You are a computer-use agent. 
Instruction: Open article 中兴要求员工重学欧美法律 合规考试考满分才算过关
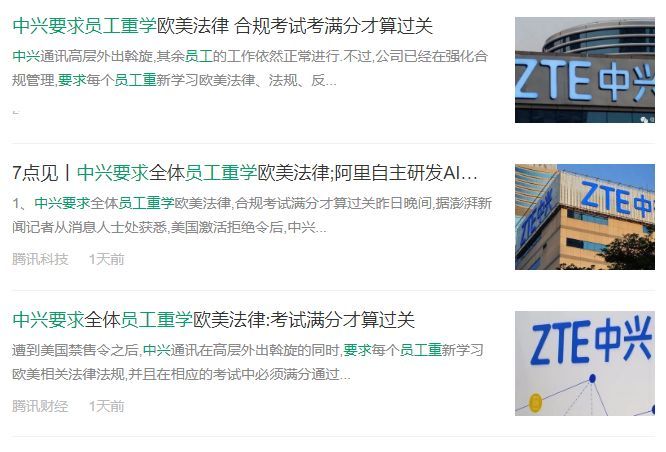pos(223,27)
